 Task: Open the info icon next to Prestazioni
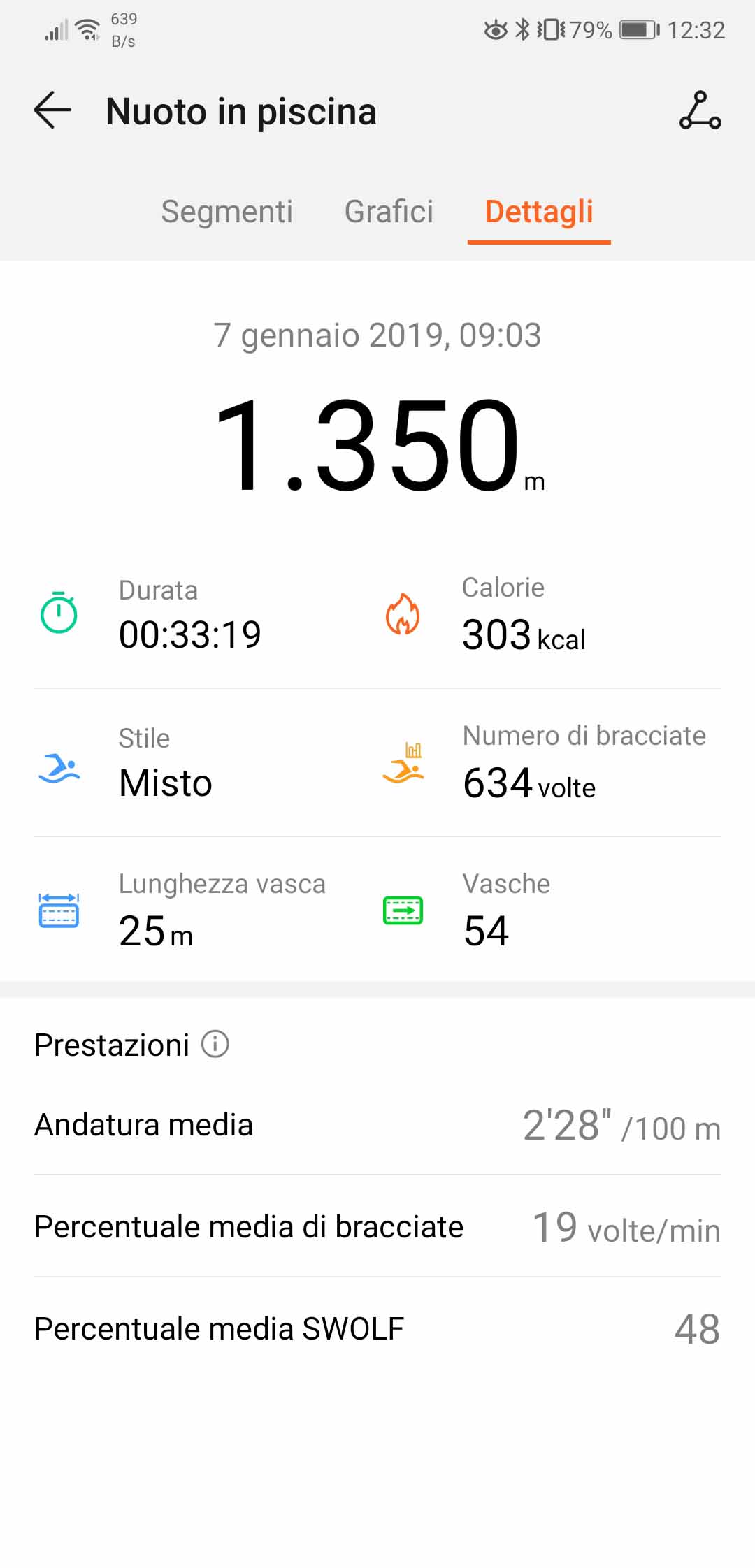click(x=215, y=1044)
